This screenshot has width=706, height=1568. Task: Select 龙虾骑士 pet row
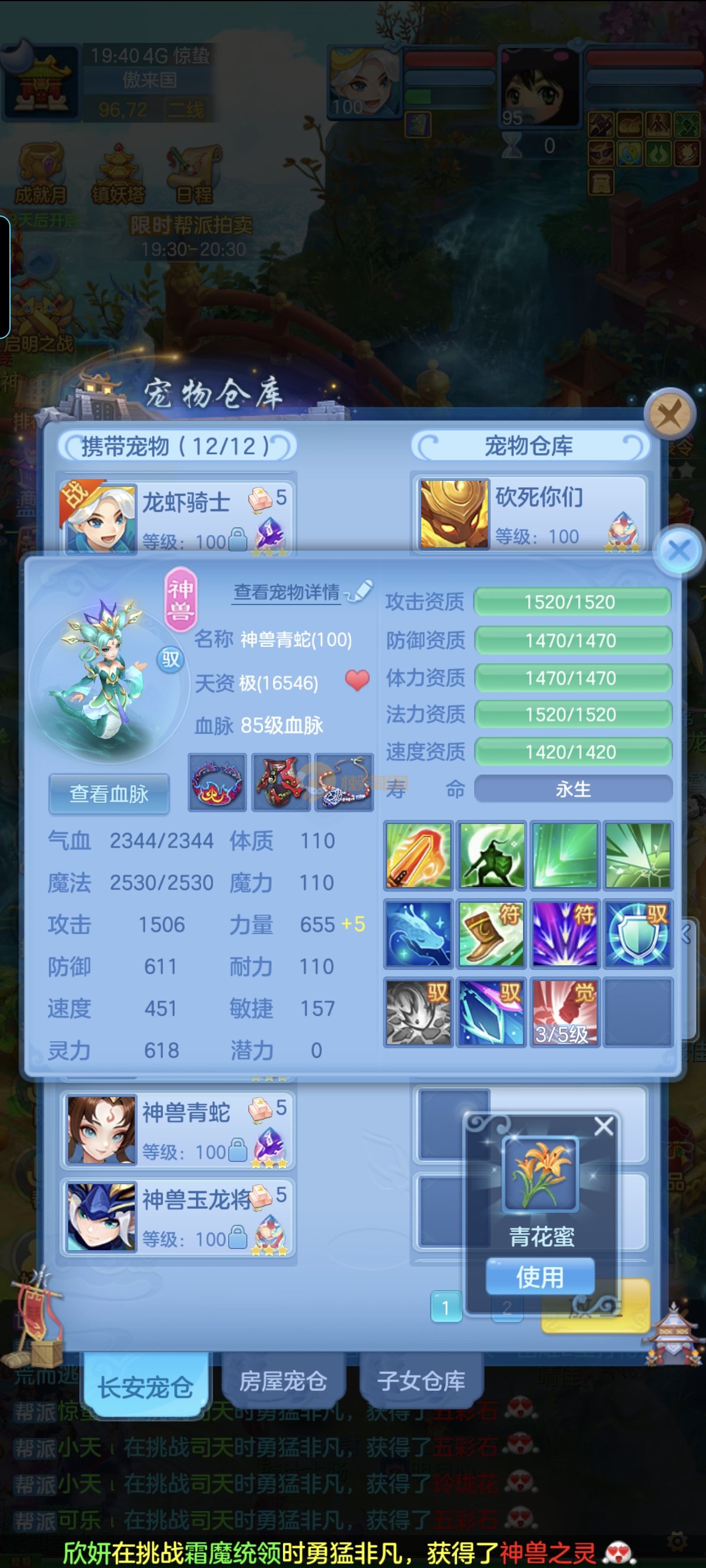coord(178,515)
